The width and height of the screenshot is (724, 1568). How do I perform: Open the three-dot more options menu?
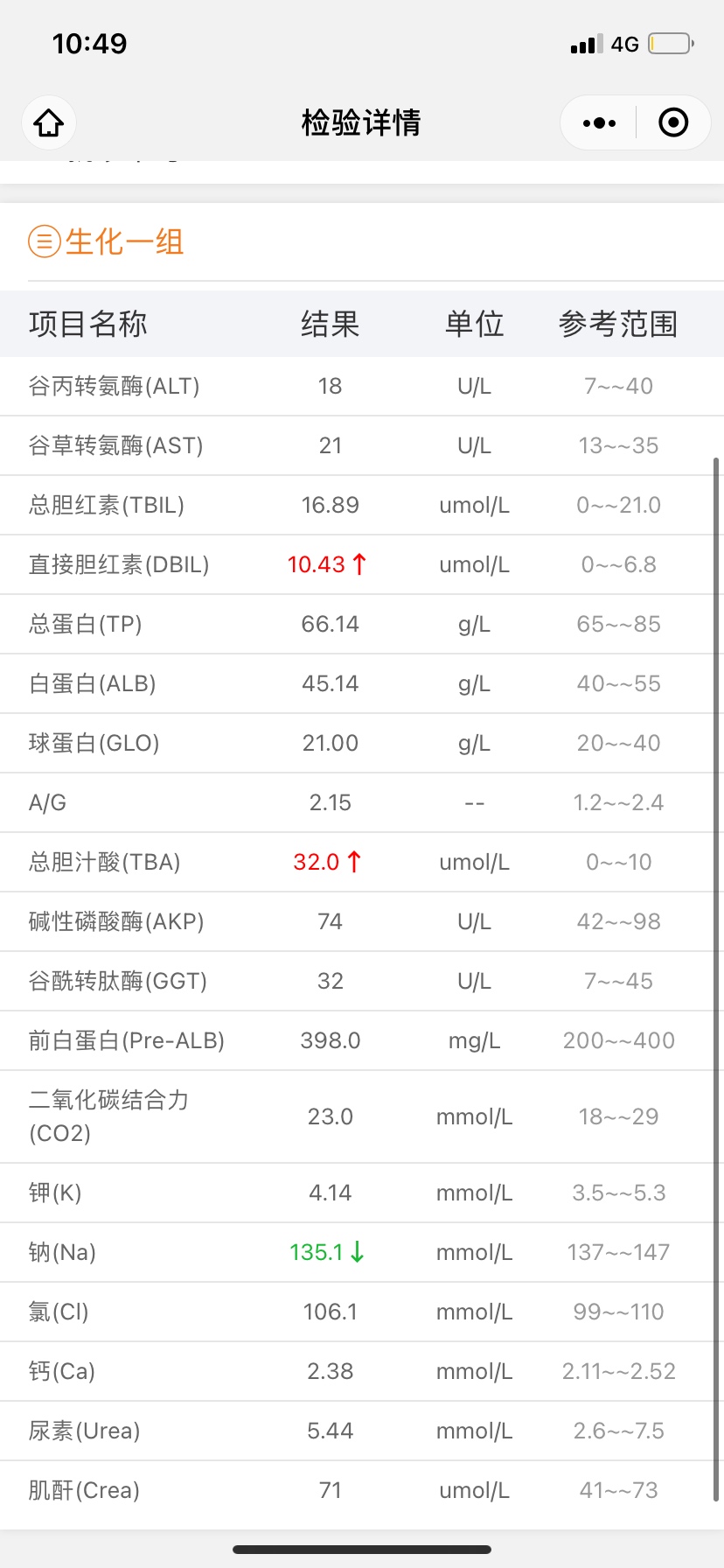tap(599, 122)
